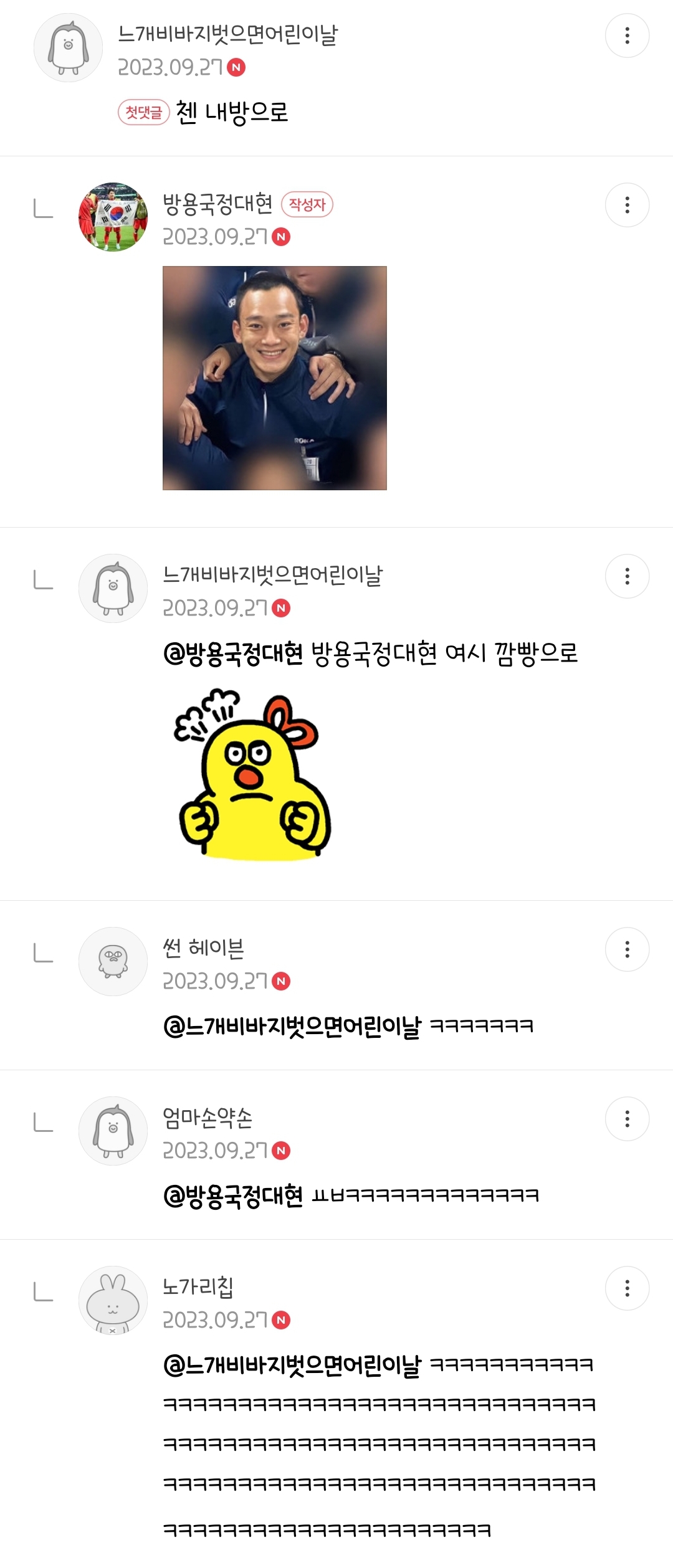The height and width of the screenshot is (1568, 673).
Task: View the photo attached to 방용국정대현's comment
Action: click(x=274, y=378)
